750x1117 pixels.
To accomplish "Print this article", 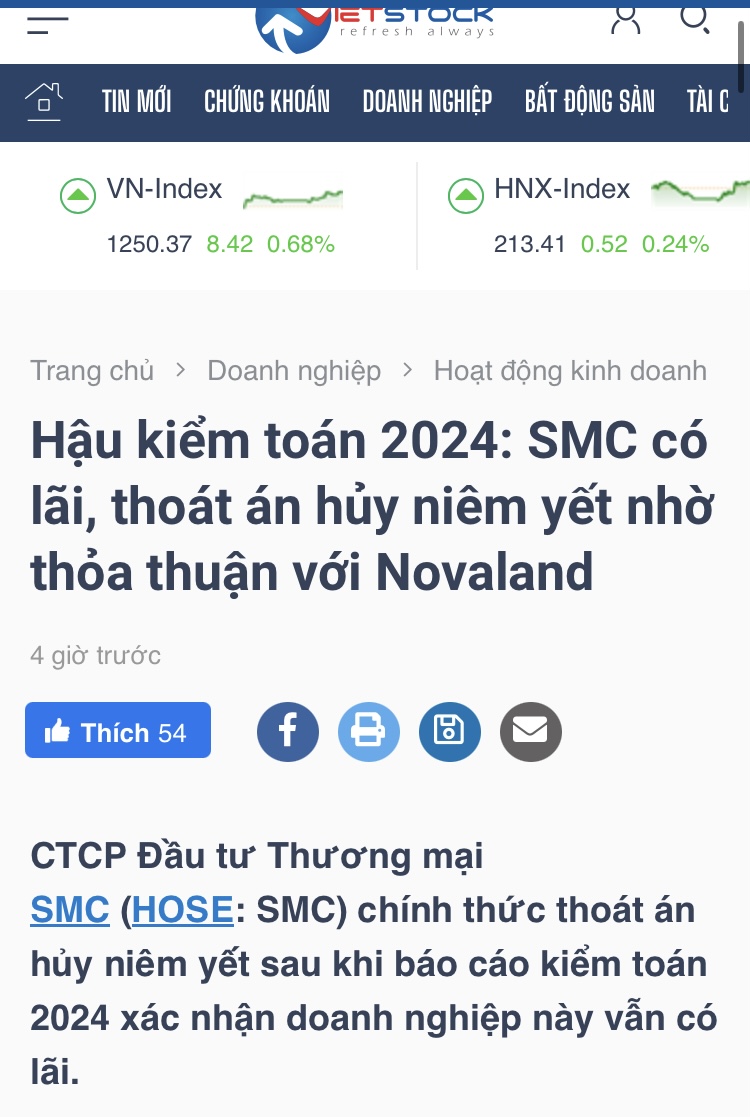I will click(x=369, y=732).
